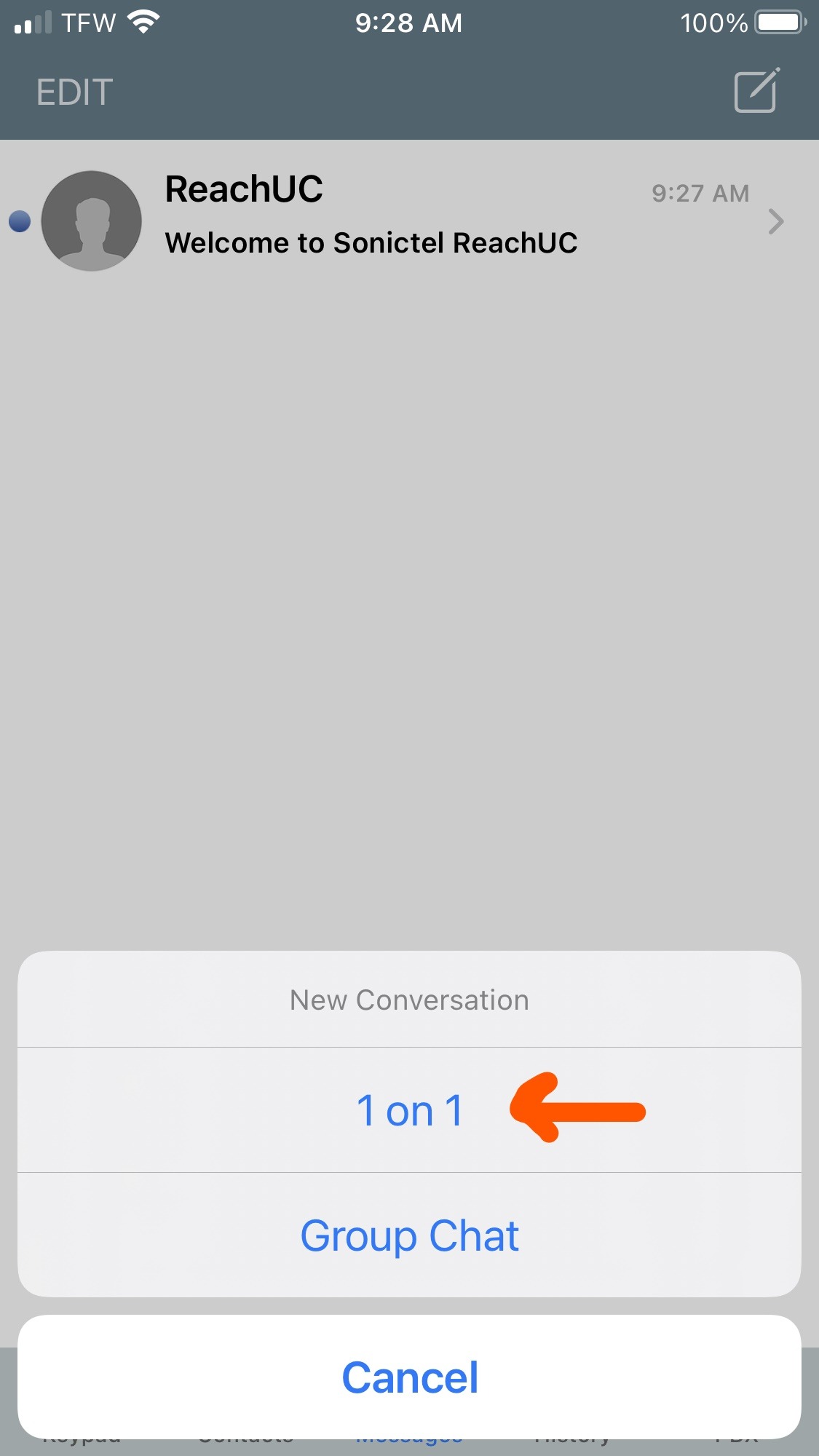Cancel the New Conversation sheet
Image resolution: width=819 pixels, height=1456 pixels.
(x=409, y=1377)
